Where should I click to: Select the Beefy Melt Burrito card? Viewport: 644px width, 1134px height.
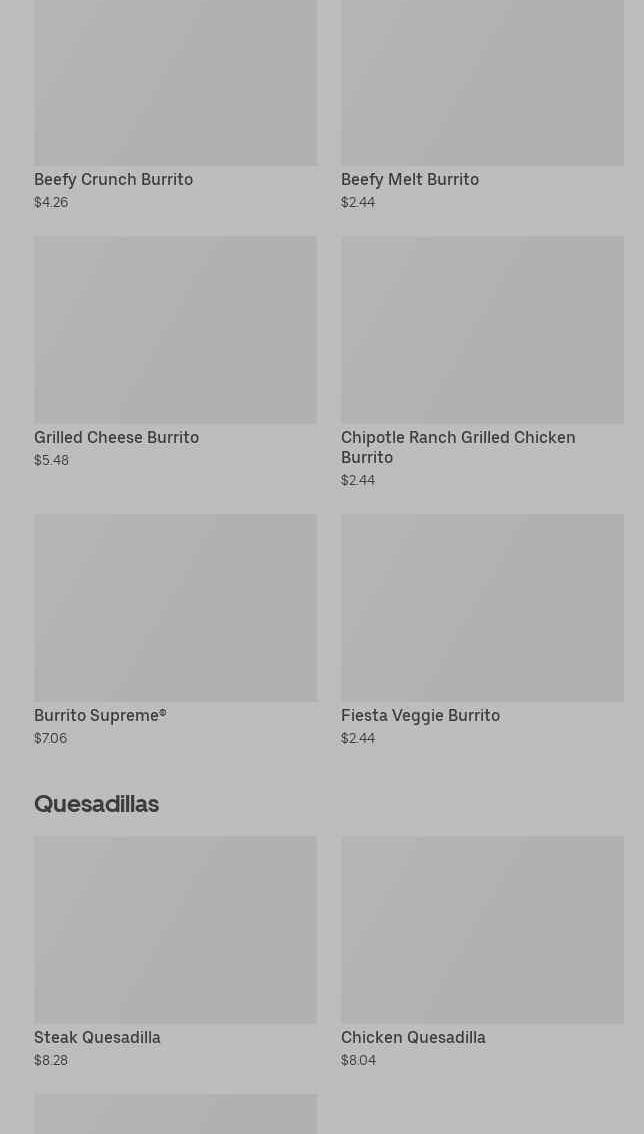(482, 106)
